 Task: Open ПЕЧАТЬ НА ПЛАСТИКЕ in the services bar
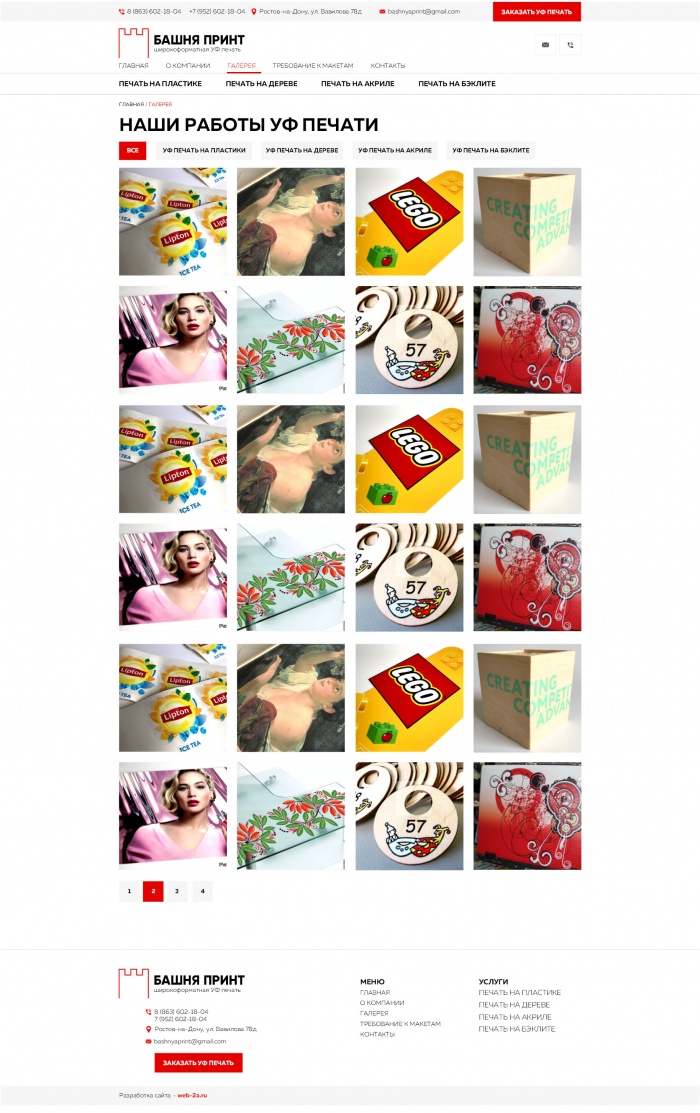pyautogui.click(x=160, y=84)
